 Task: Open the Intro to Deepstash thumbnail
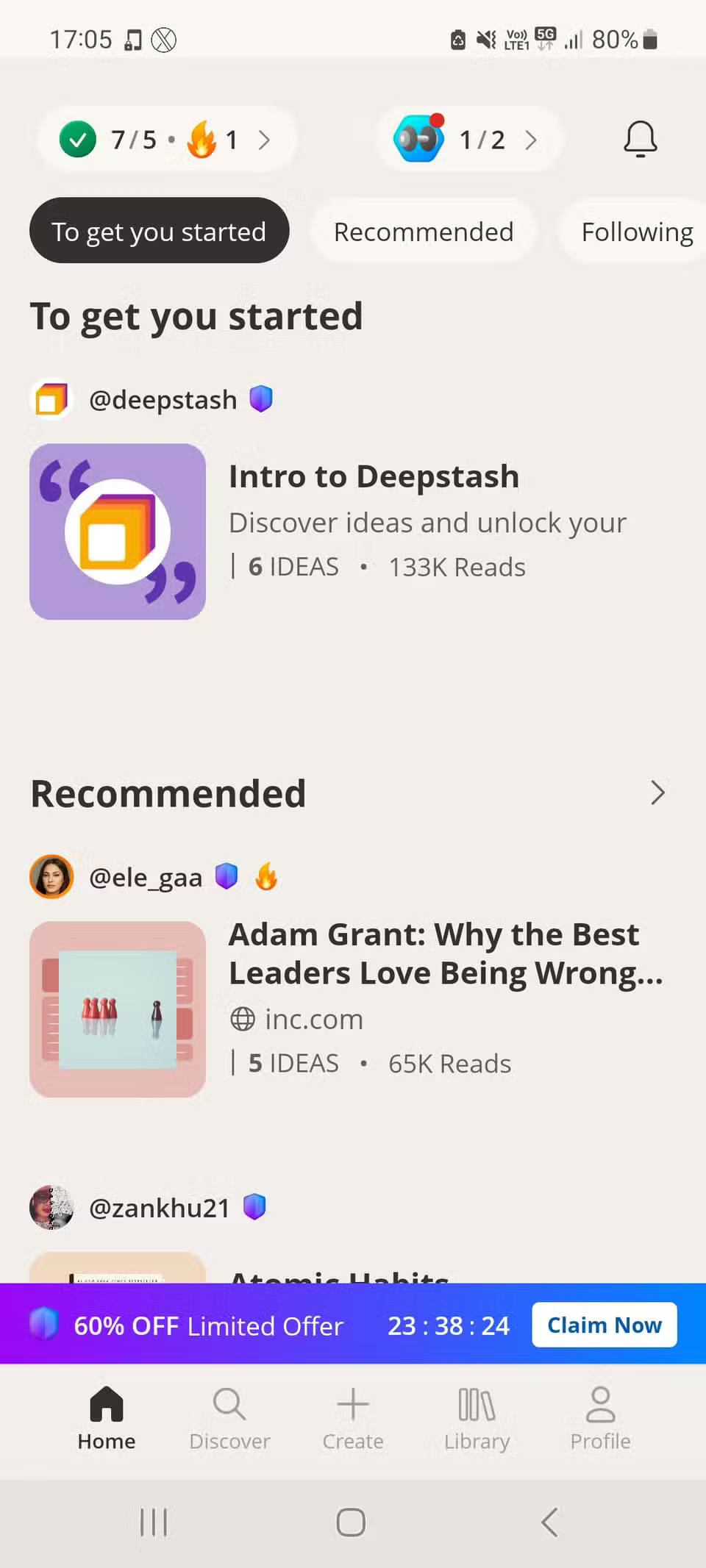click(x=117, y=531)
